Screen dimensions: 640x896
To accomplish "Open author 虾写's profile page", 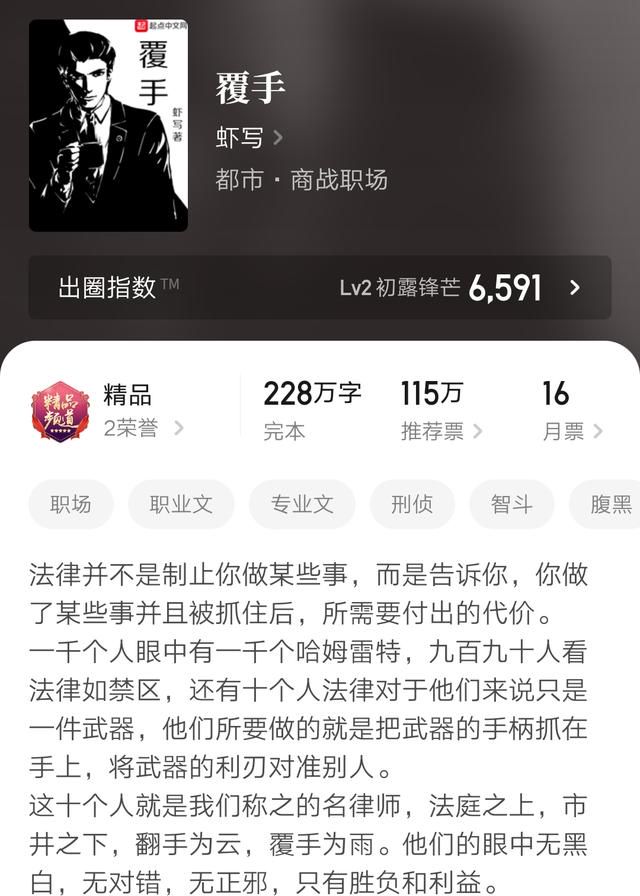I will pos(249,138).
